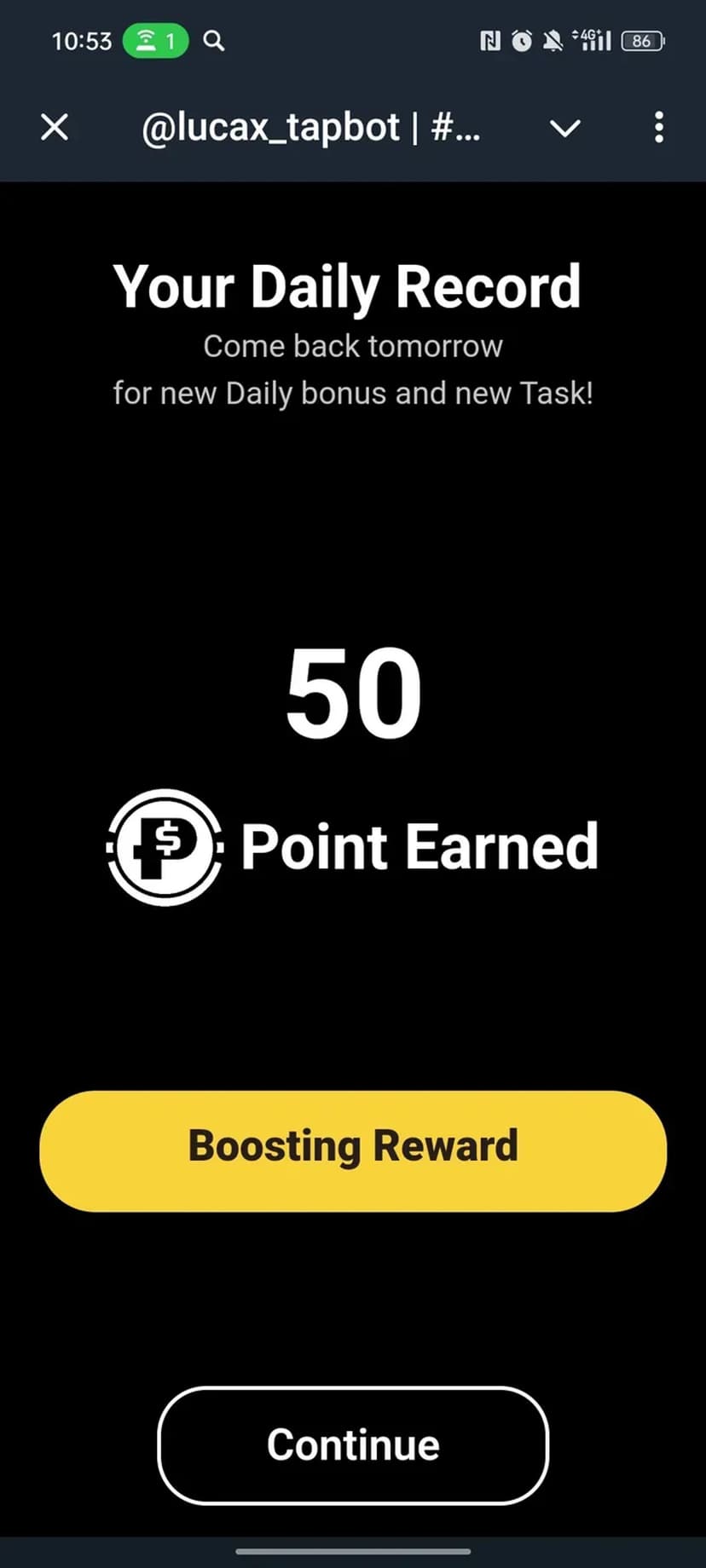Open the three-dot overflow menu
The height and width of the screenshot is (1568, 706).
coord(658,127)
